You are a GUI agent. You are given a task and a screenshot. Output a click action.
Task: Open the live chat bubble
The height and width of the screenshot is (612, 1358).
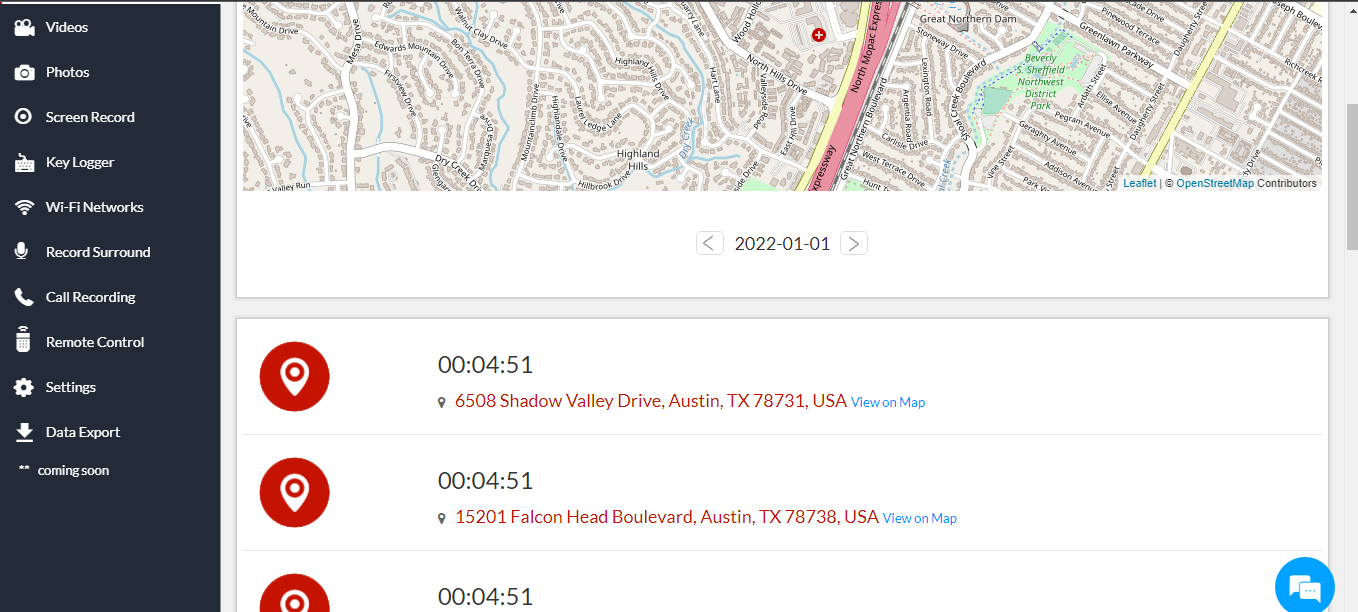[x=1305, y=586]
